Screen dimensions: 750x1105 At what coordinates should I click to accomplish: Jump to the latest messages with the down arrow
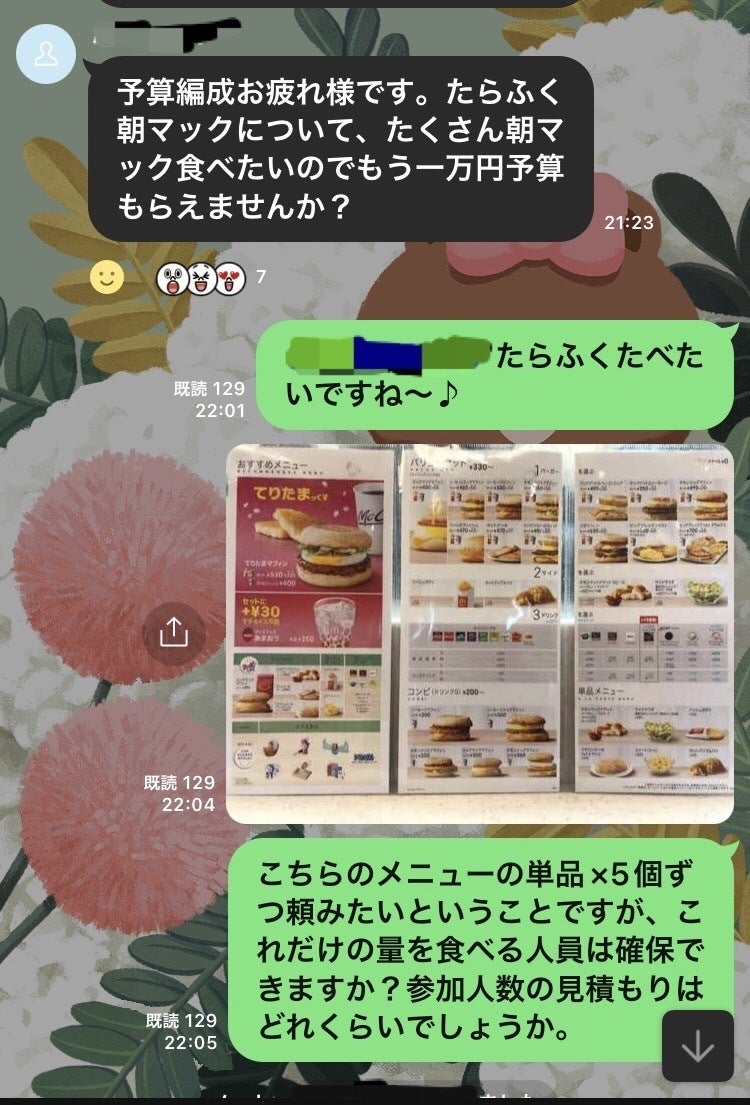click(697, 1045)
